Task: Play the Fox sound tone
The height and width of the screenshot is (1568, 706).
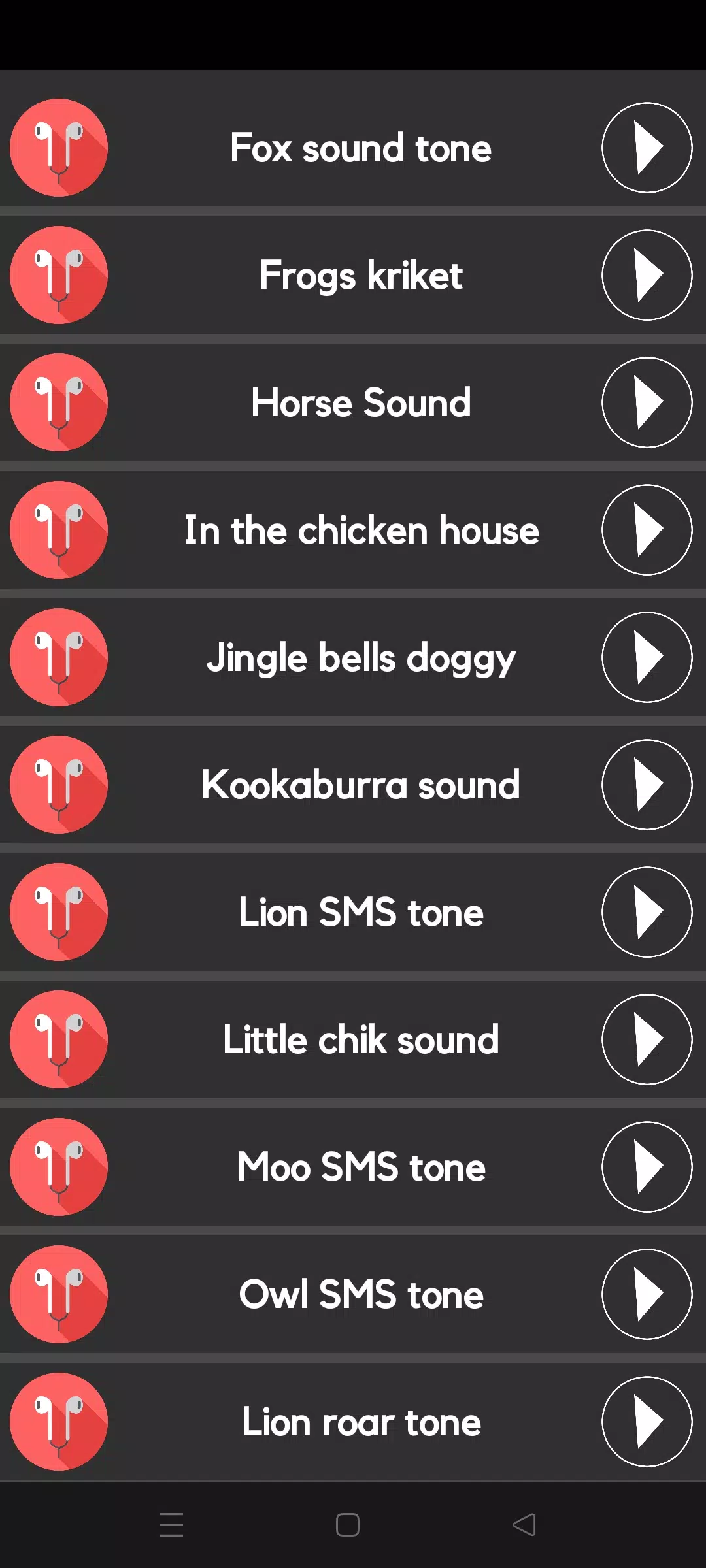Action: click(x=647, y=148)
